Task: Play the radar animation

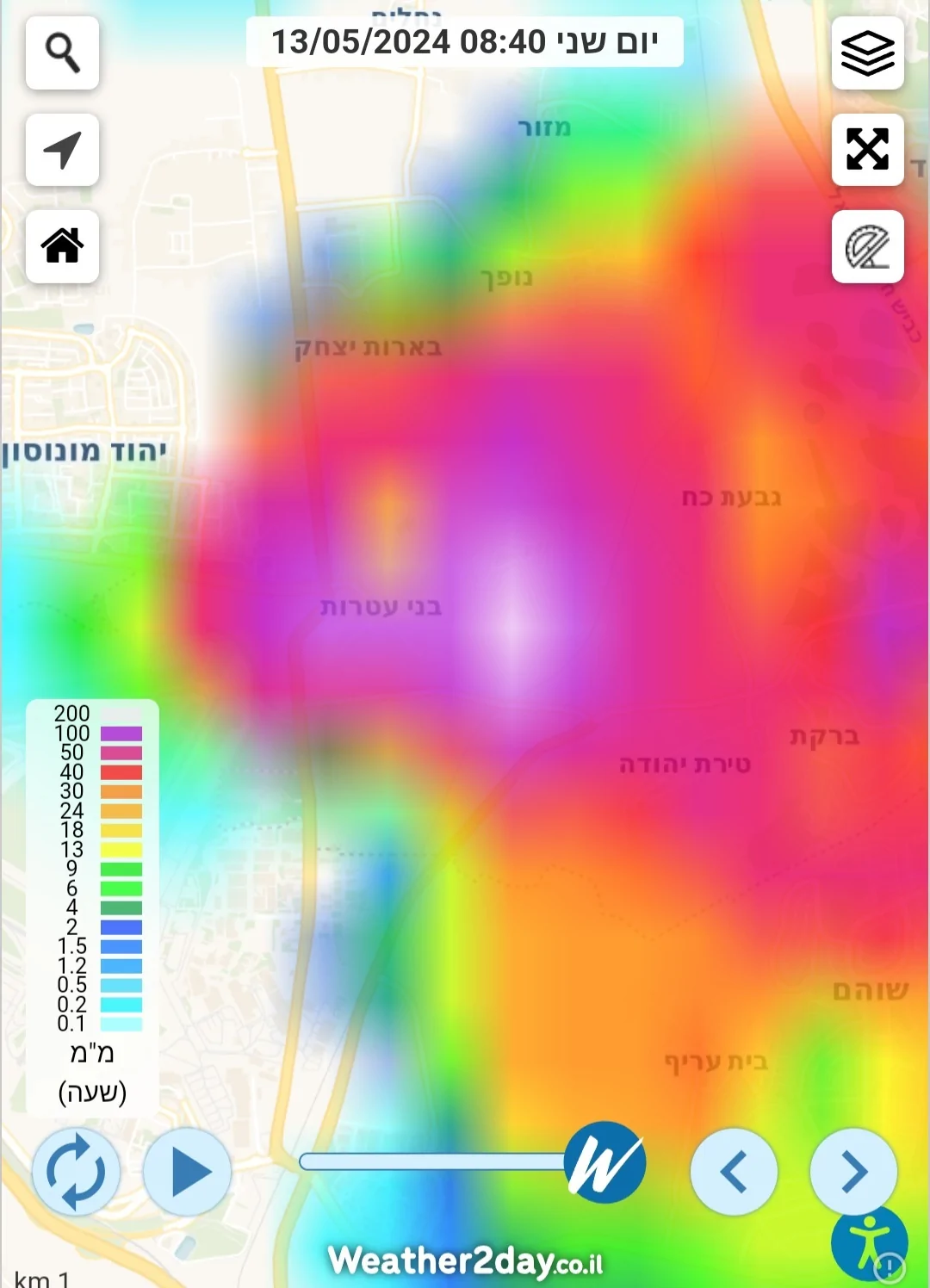Action: click(188, 1172)
